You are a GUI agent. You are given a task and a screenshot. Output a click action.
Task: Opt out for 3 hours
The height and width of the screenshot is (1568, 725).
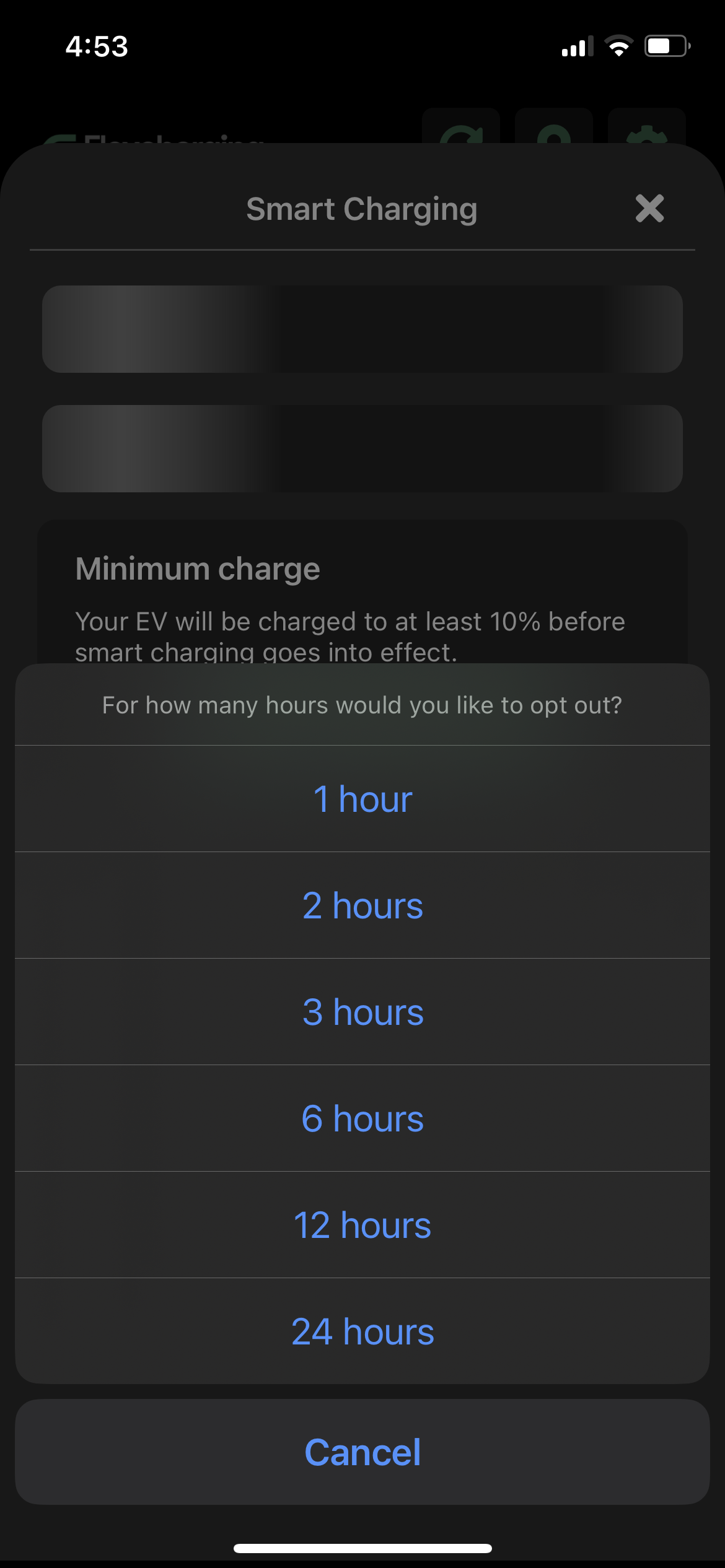pyautogui.click(x=362, y=1012)
